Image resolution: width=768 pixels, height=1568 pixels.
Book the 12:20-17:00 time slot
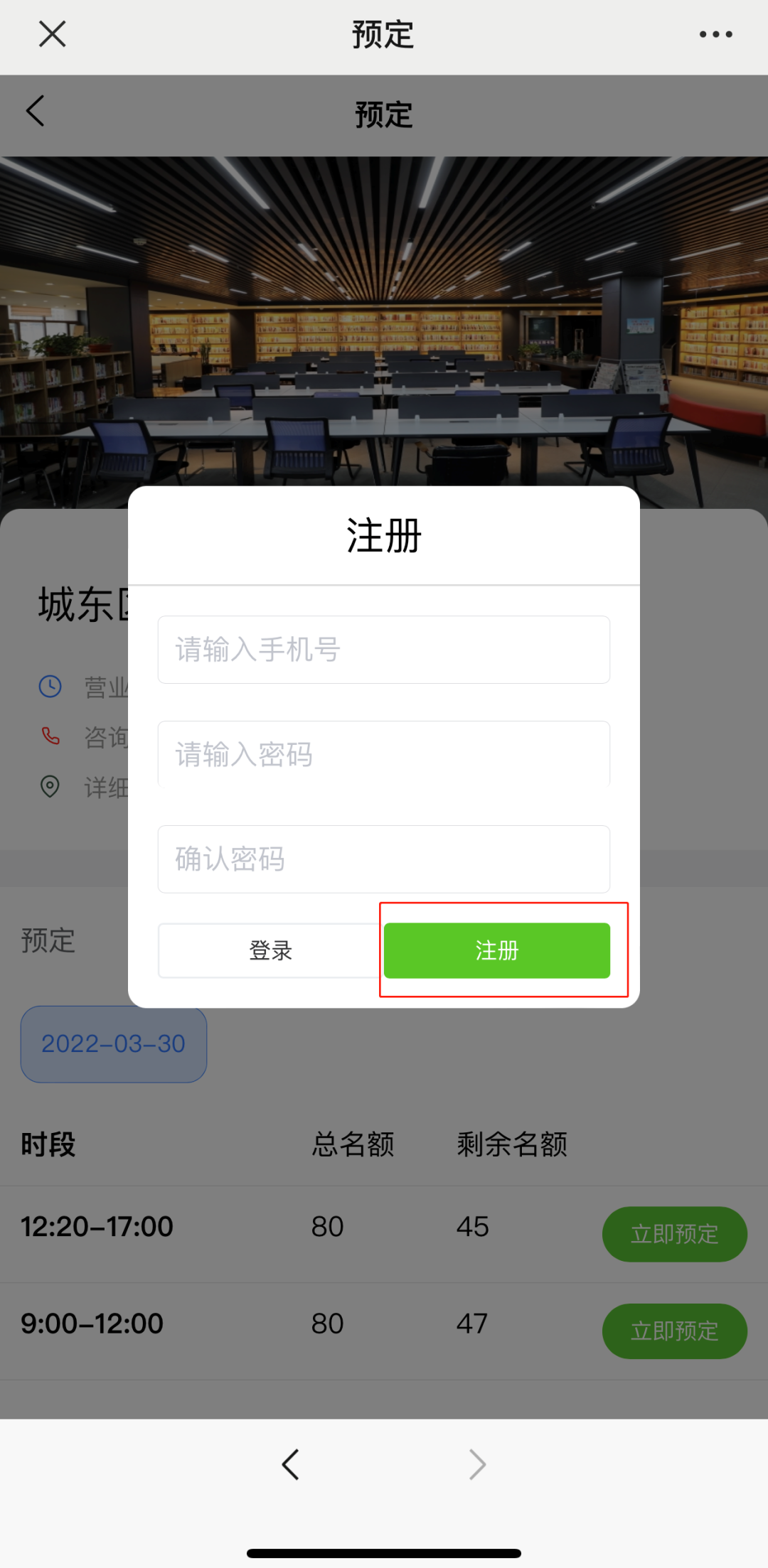(x=674, y=1234)
